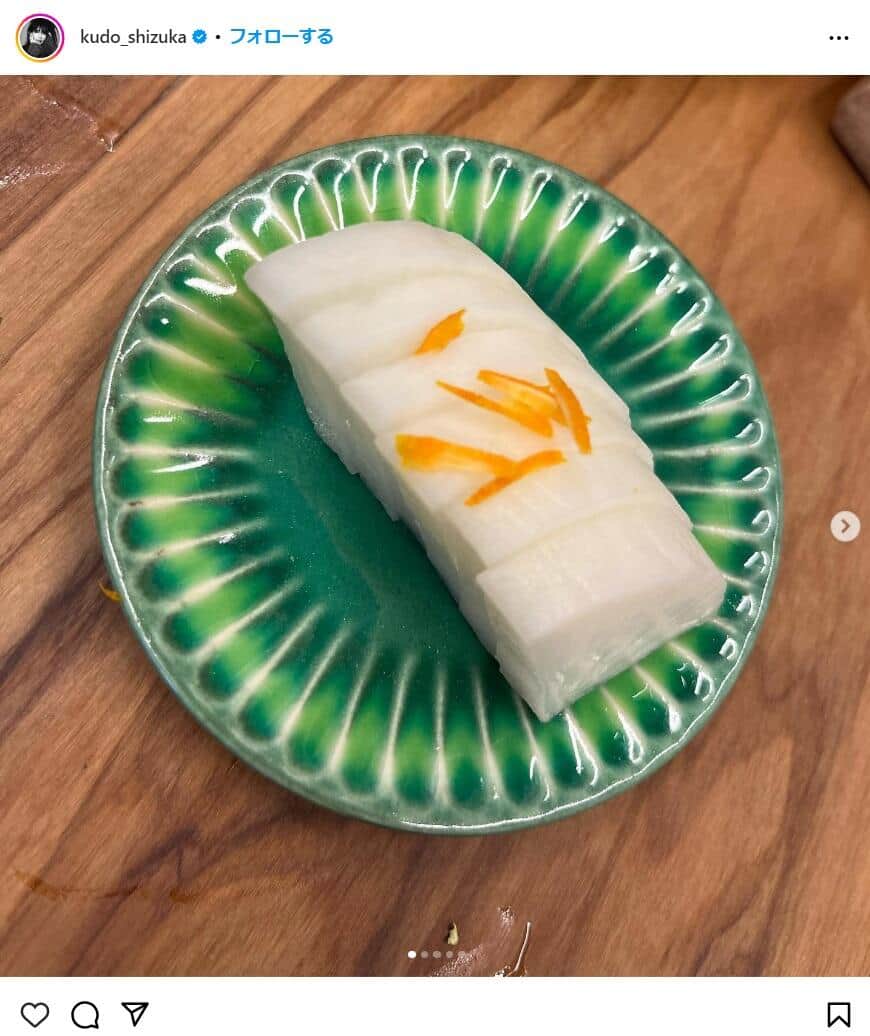The width and height of the screenshot is (870, 1036).
Task: Save this post with the bookmark icon
Action: click(838, 1014)
